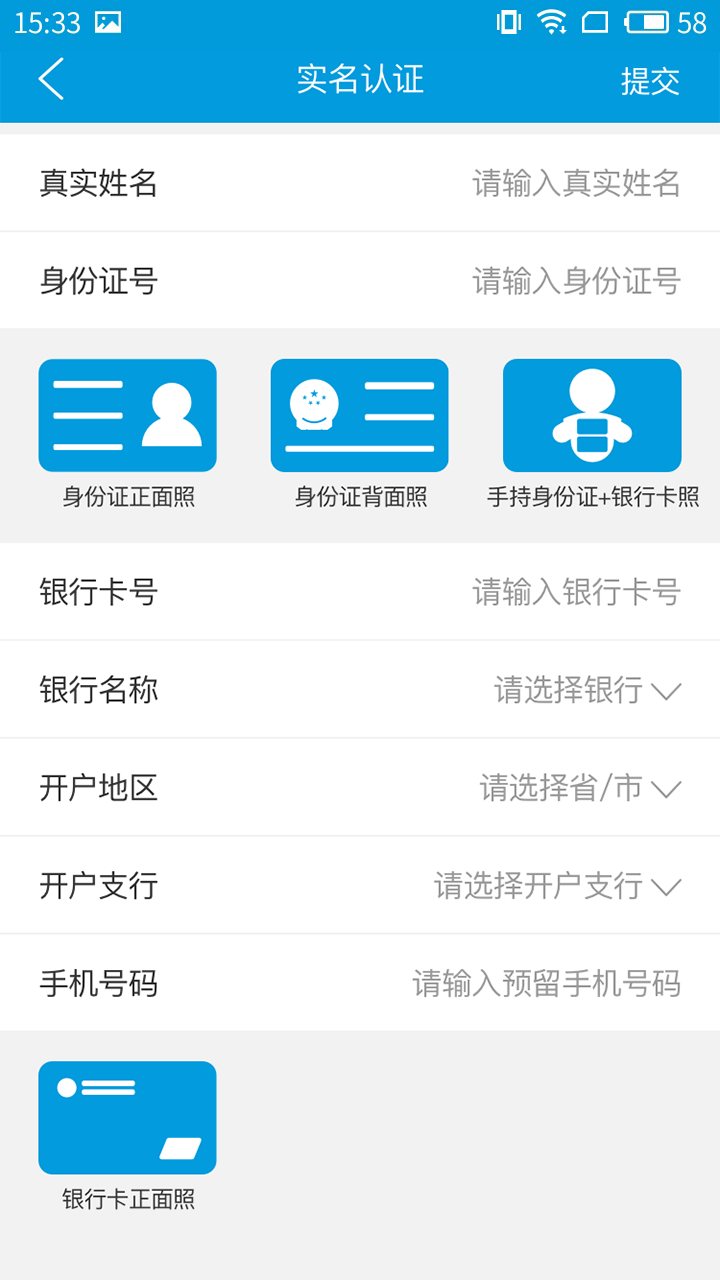Upload the 手持身份证+银行卡照 photo
This screenshot has width=720, height=1280.
pyautogui.click(x=592, y=416)
